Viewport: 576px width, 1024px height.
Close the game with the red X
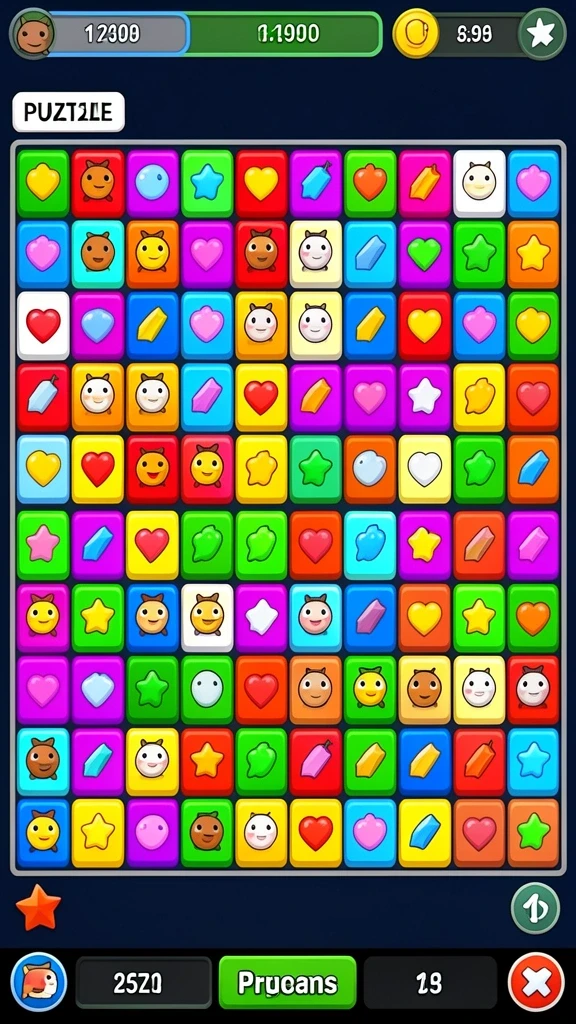pyautogui.click(x=536, y=982)
